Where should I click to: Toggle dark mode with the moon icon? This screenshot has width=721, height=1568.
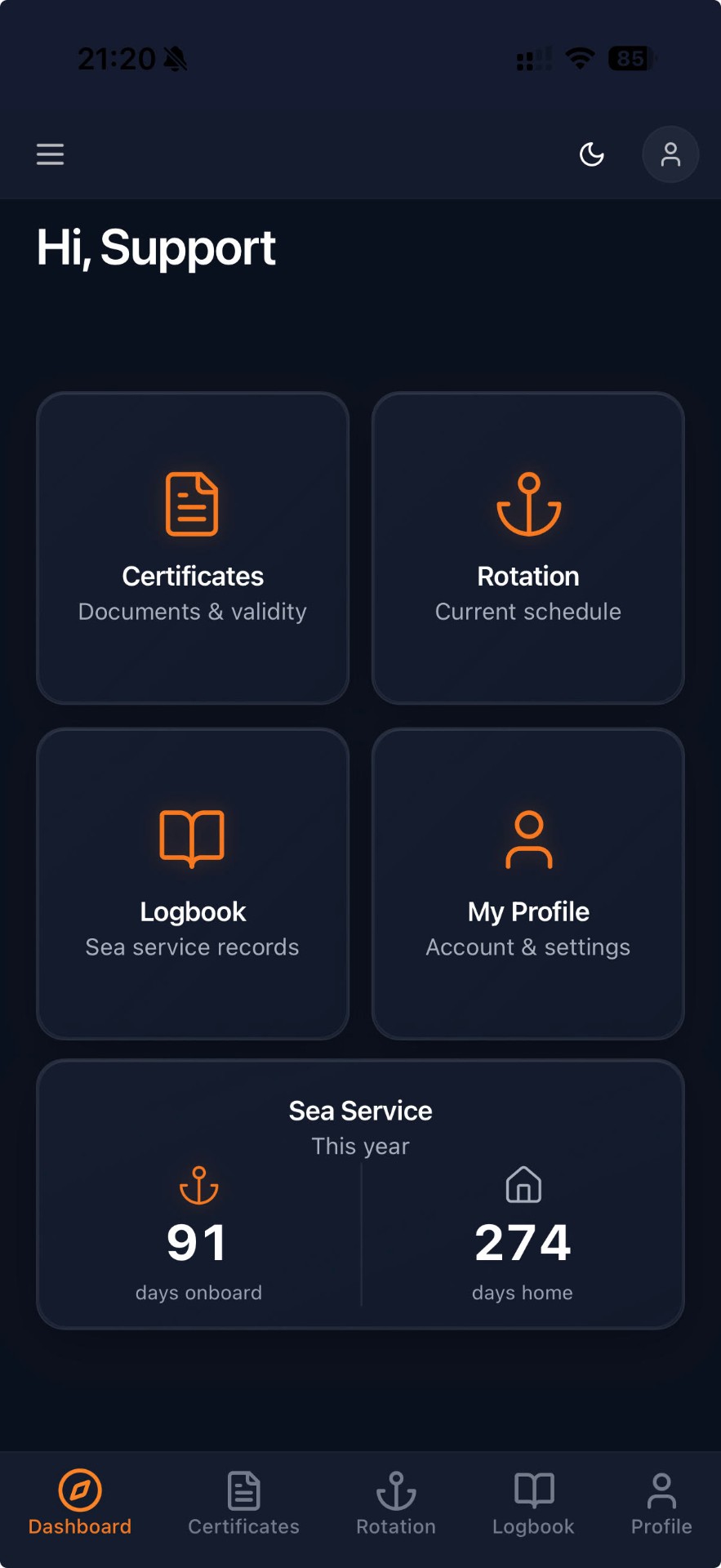[x=591, y=154]
